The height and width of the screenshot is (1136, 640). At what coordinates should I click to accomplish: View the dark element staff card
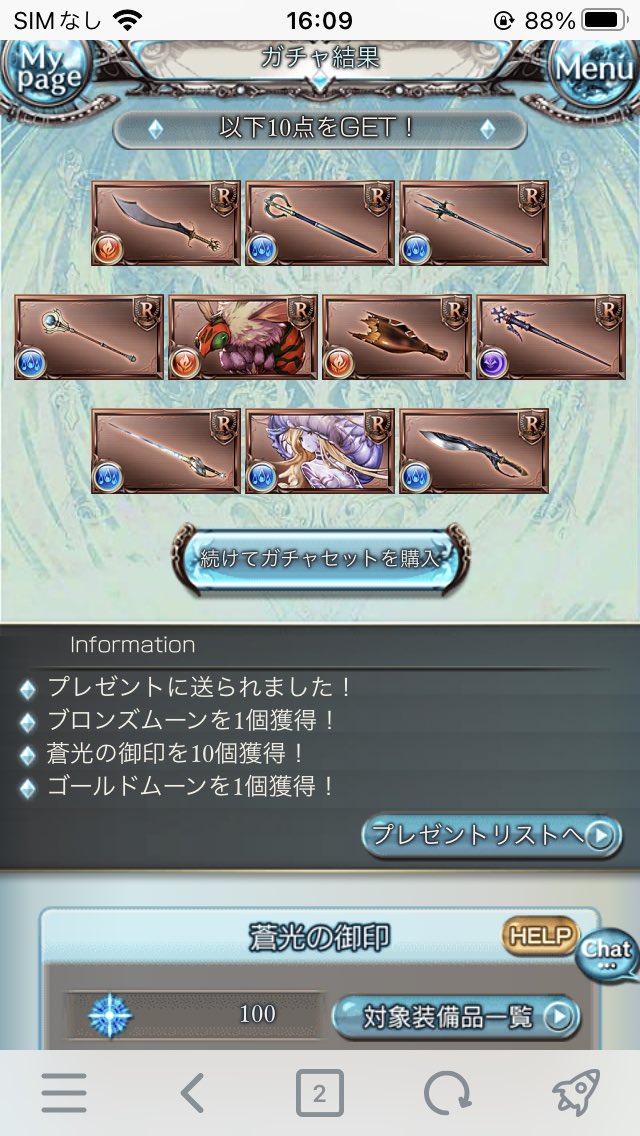coord(551,337)
